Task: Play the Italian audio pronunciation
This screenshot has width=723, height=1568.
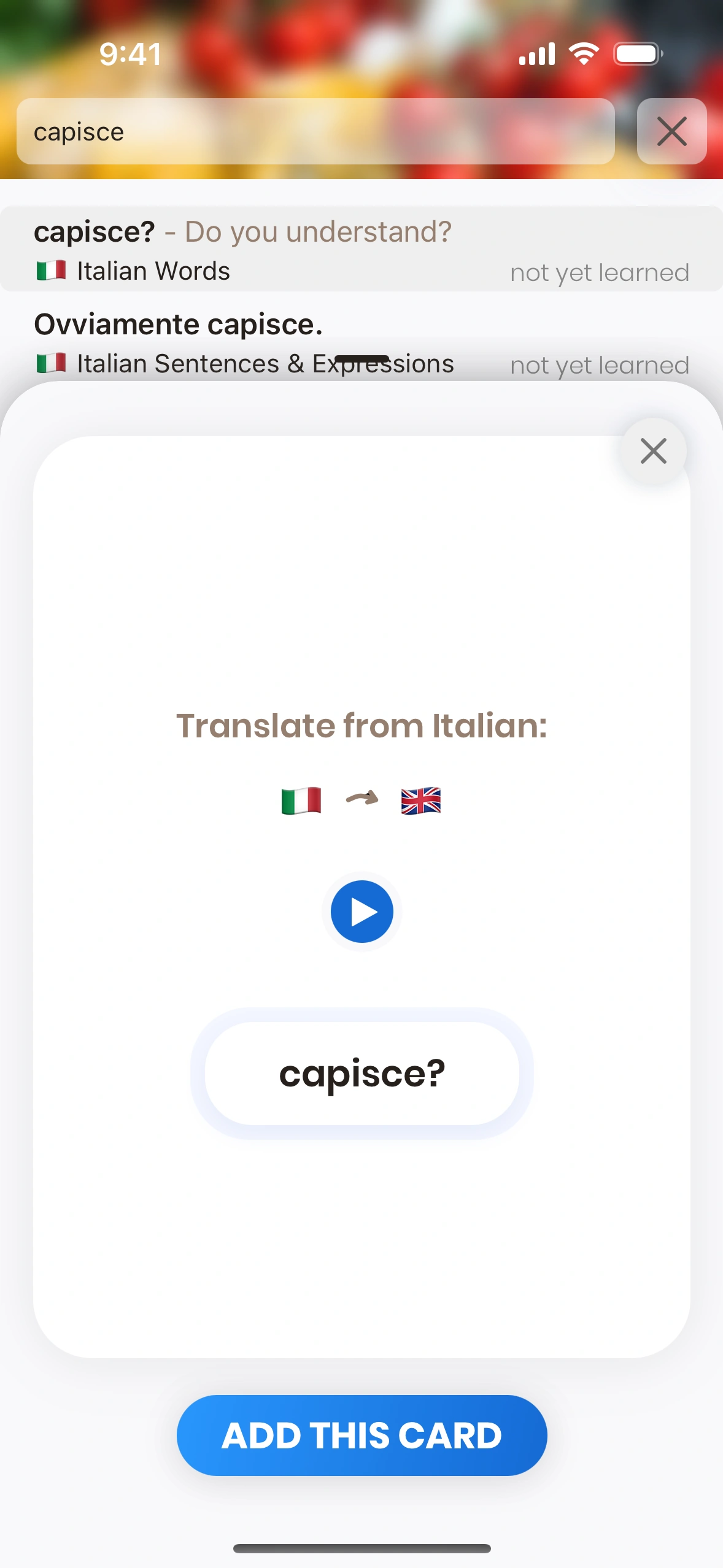Action: point(361,912)
